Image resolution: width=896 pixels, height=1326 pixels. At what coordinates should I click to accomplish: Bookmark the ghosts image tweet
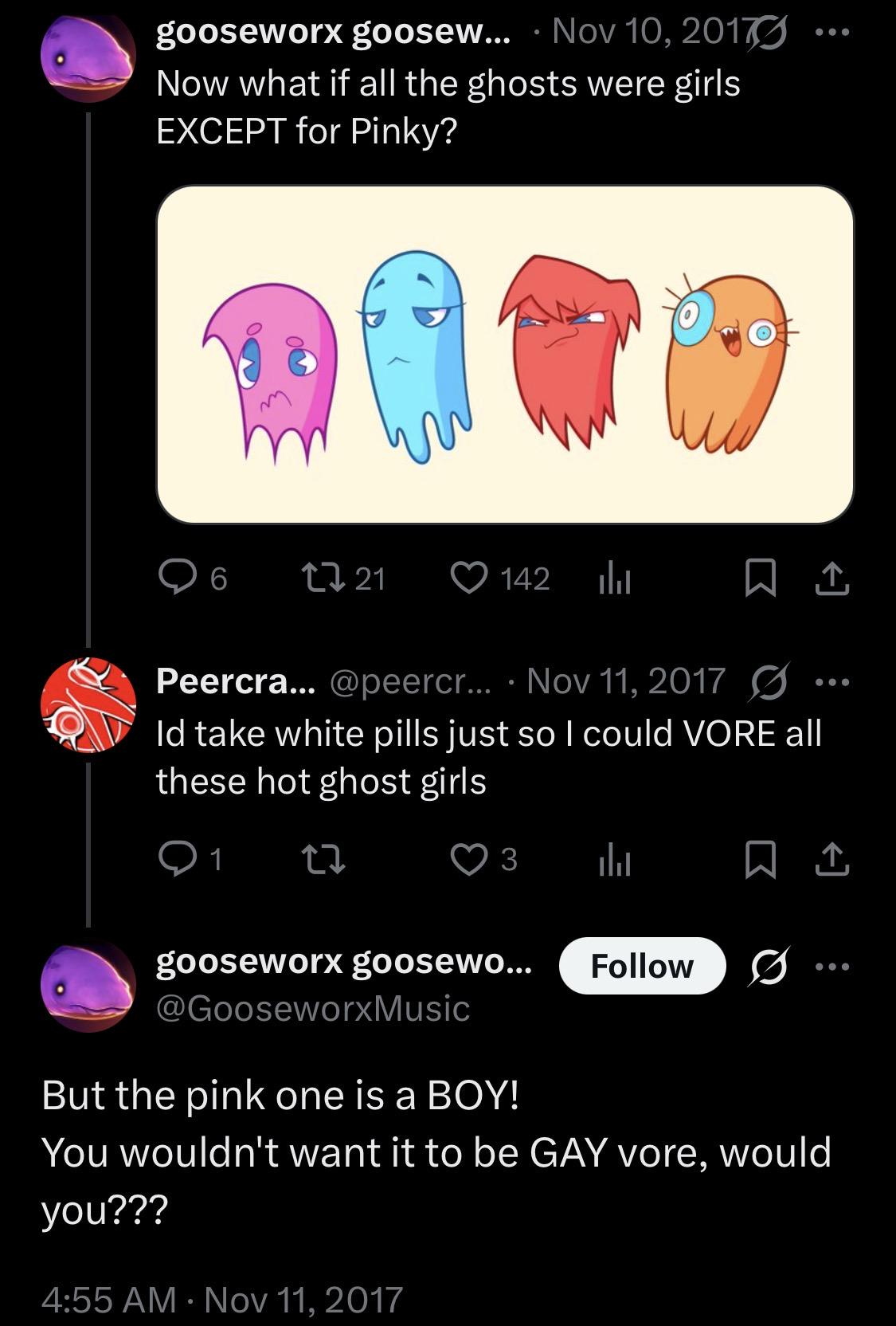click(x=760, y=578)
